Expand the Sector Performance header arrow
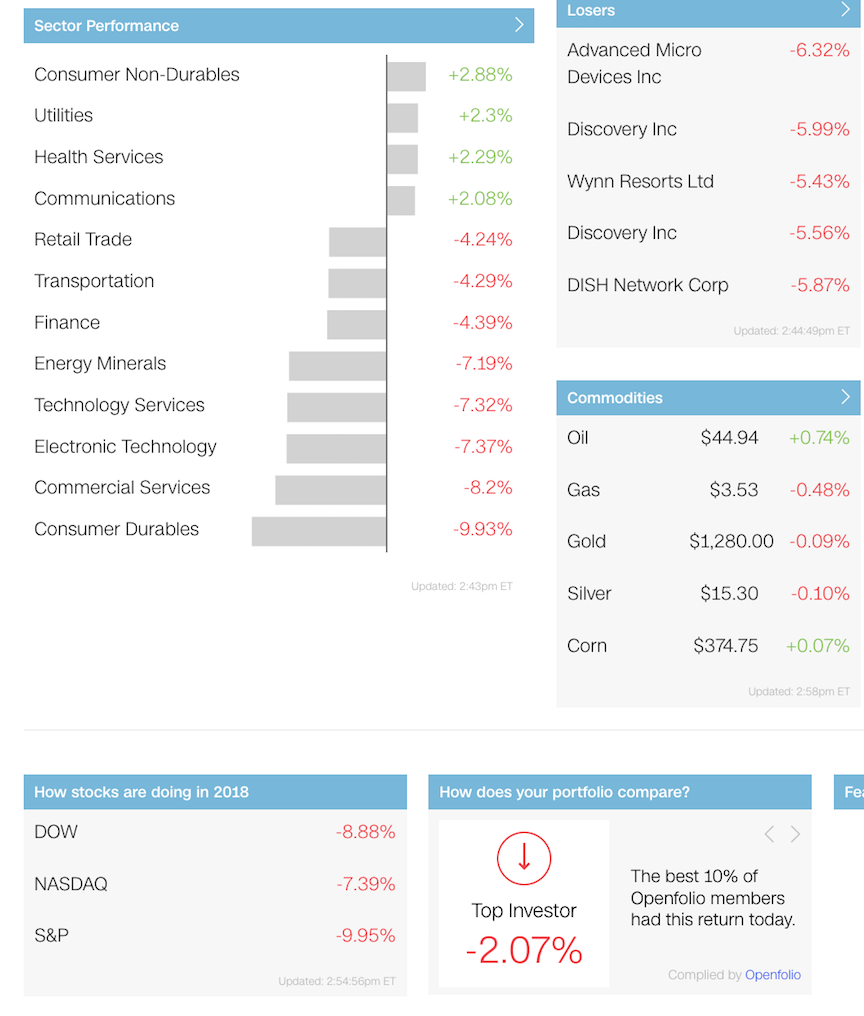864x1016 pixels. click(x=519, y=25)
